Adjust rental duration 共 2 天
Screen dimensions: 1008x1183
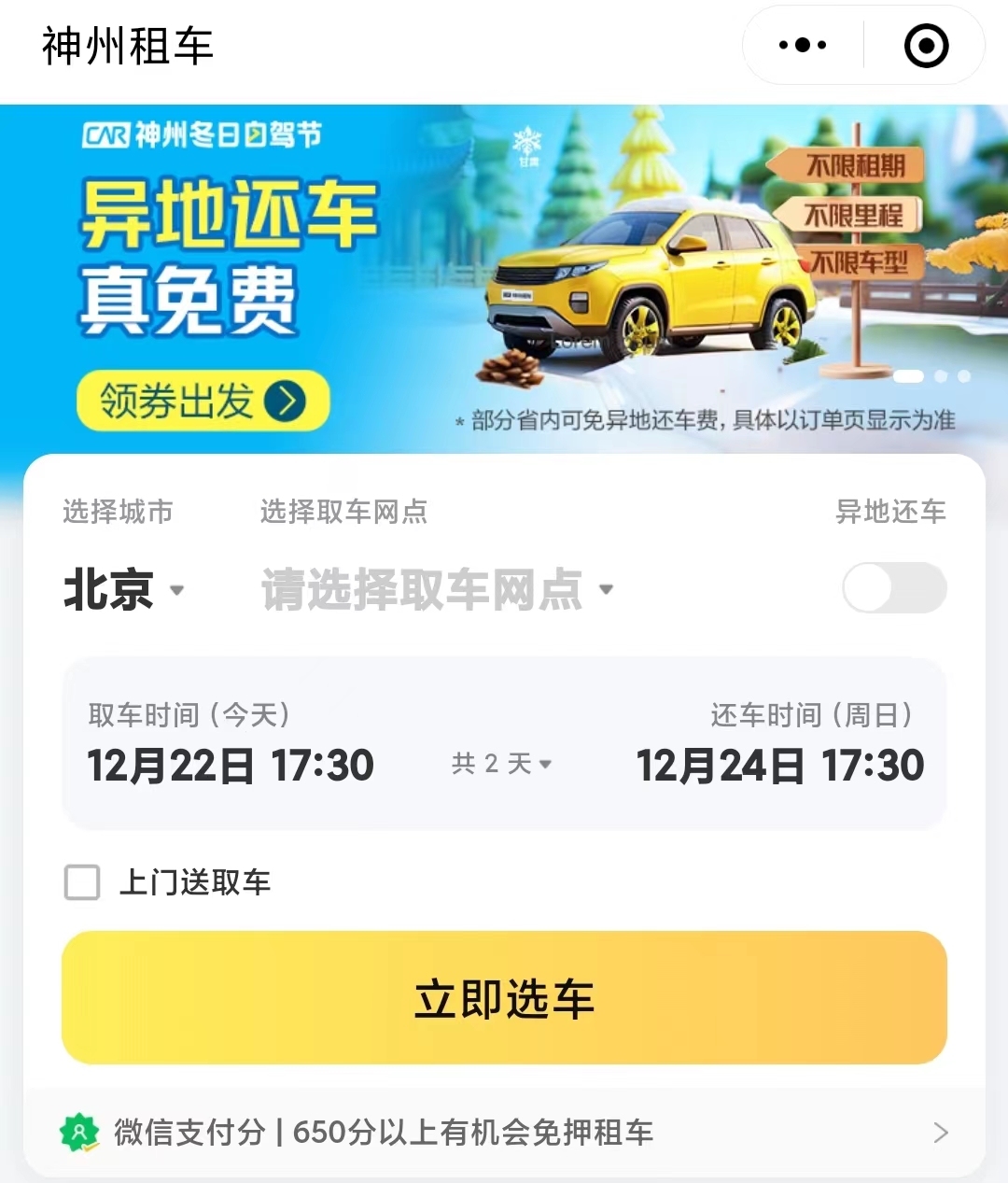502,764
